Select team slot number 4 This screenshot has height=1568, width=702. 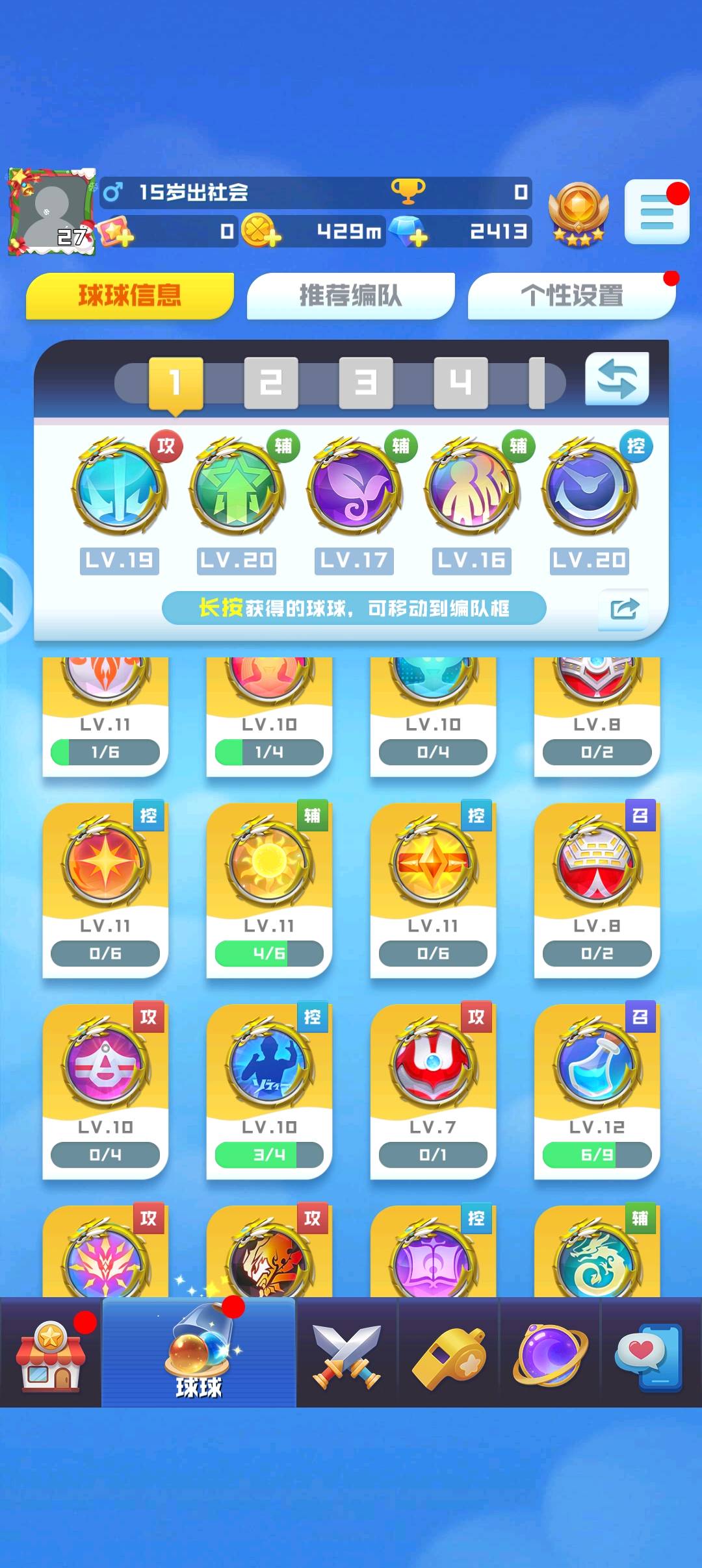(x=460, y=382)
